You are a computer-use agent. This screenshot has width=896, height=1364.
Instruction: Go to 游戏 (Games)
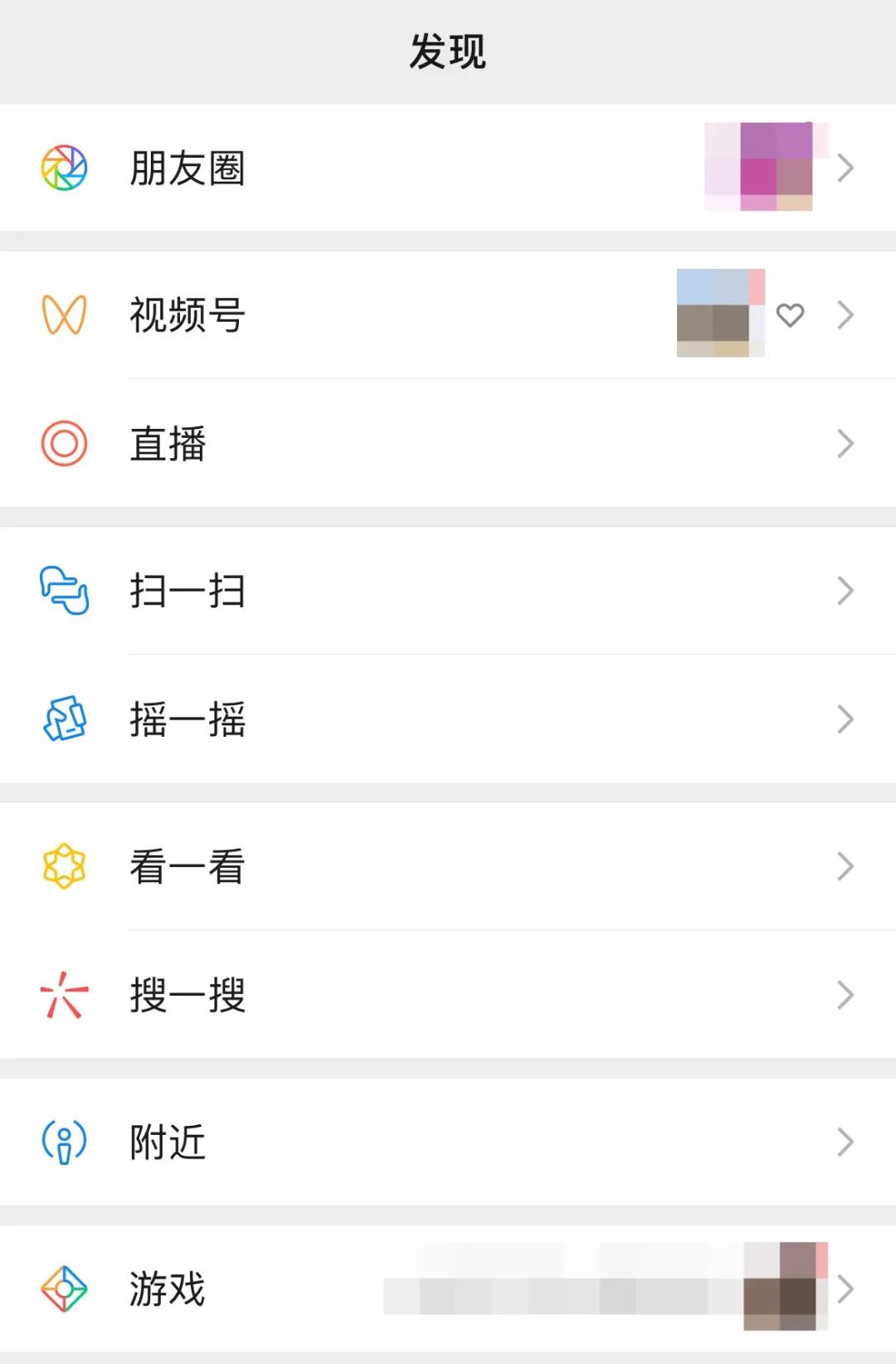coord(168,1288)
